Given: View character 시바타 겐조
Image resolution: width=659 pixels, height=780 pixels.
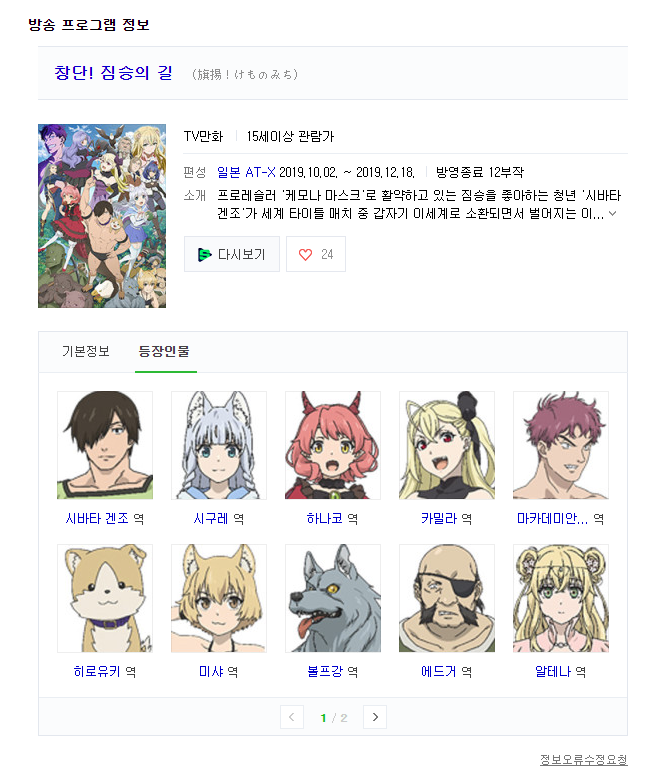Looking at the screenshot, I should [x=105, y=445].
